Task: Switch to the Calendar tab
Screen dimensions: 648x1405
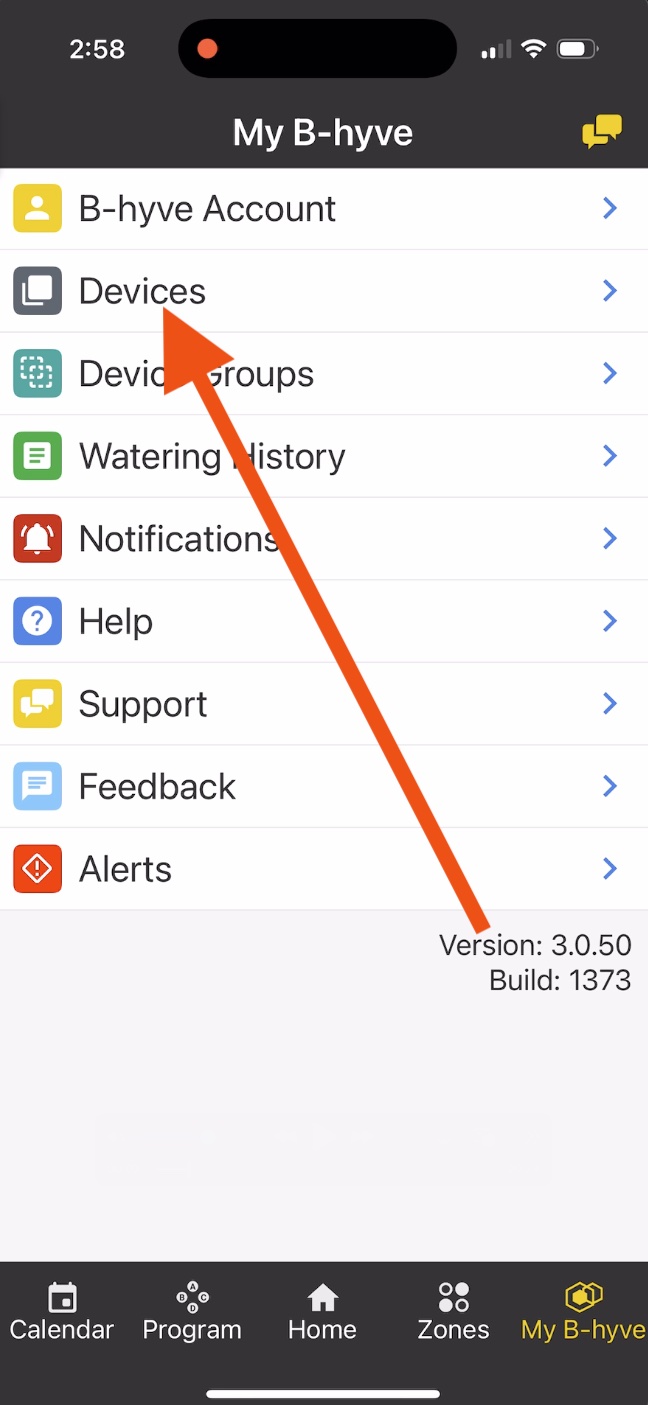Action: 62,1312
